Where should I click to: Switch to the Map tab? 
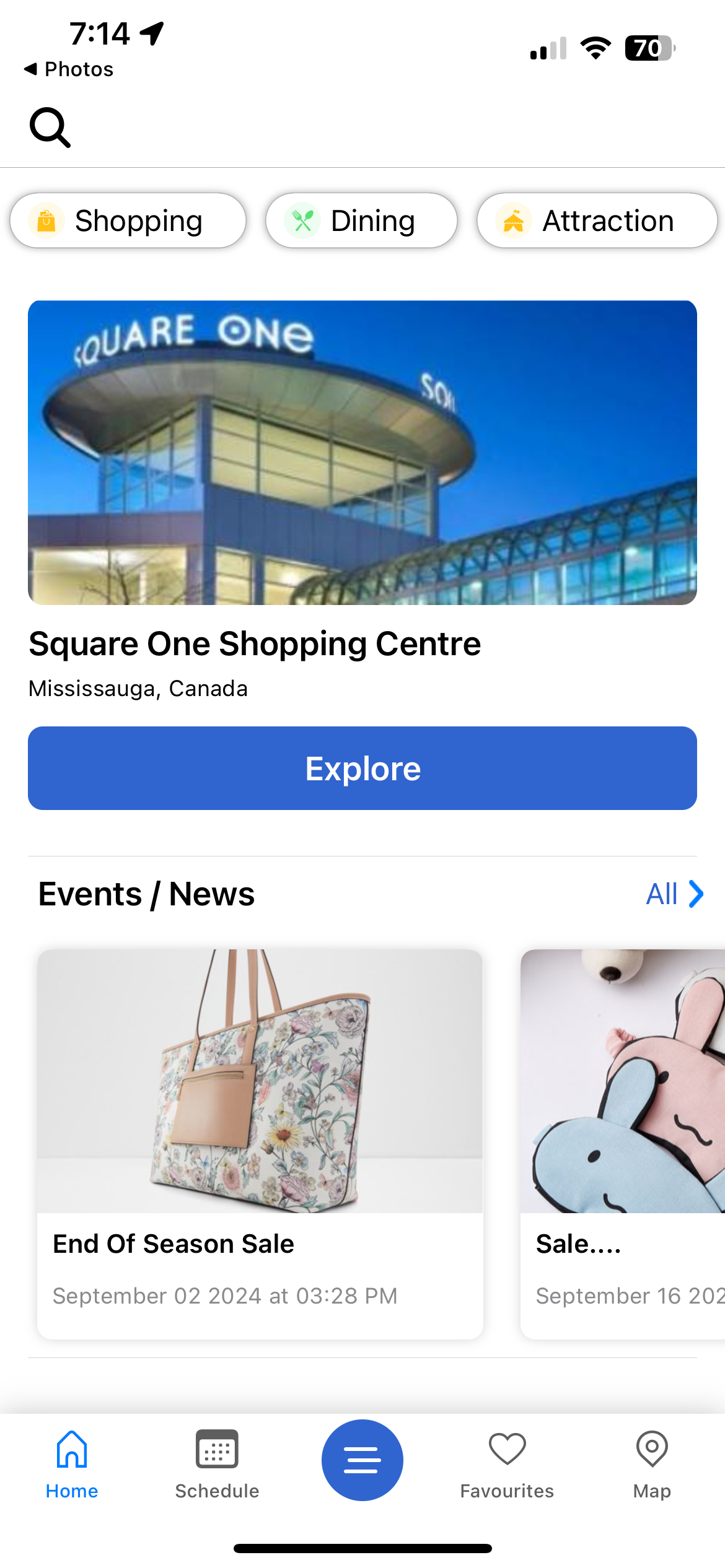652,1465
